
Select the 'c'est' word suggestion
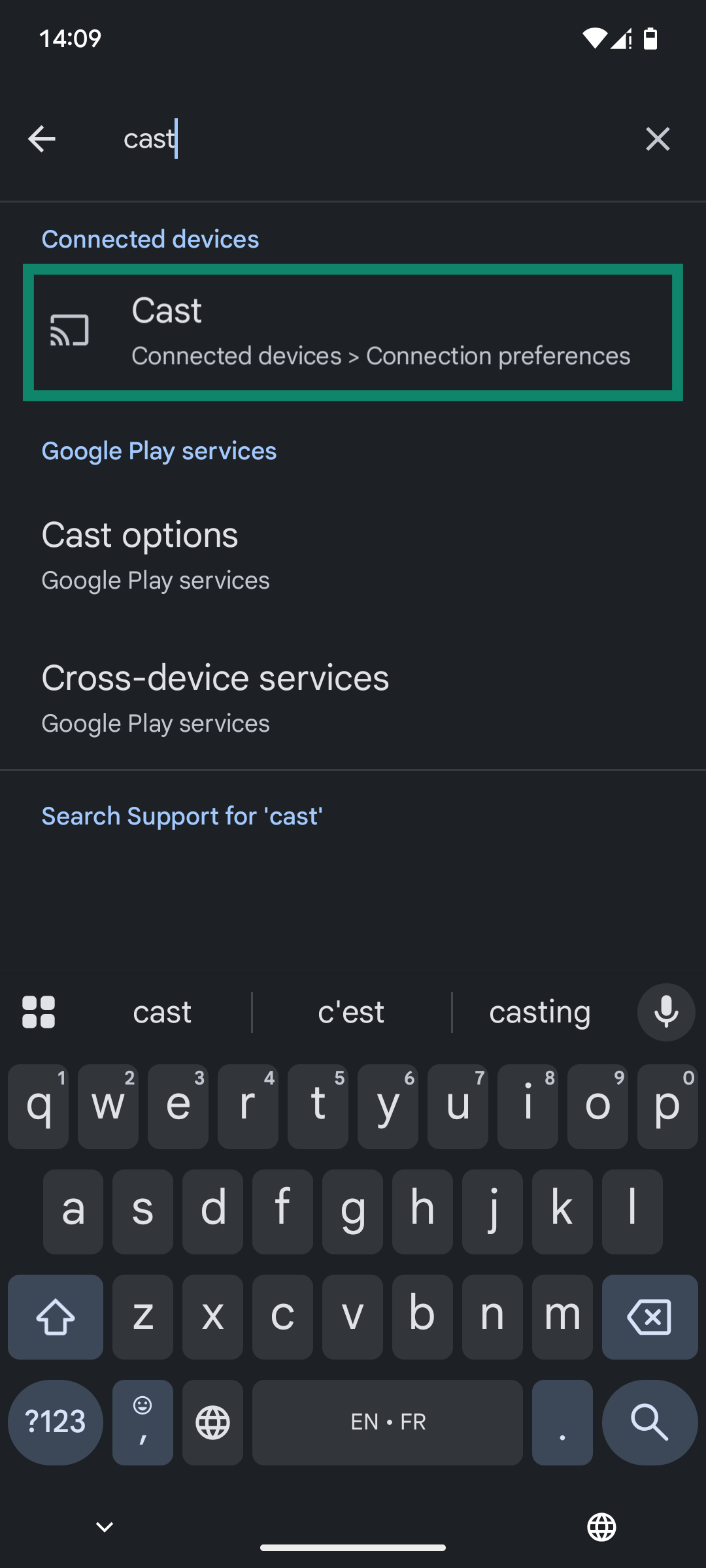(x=350, y=1011)
